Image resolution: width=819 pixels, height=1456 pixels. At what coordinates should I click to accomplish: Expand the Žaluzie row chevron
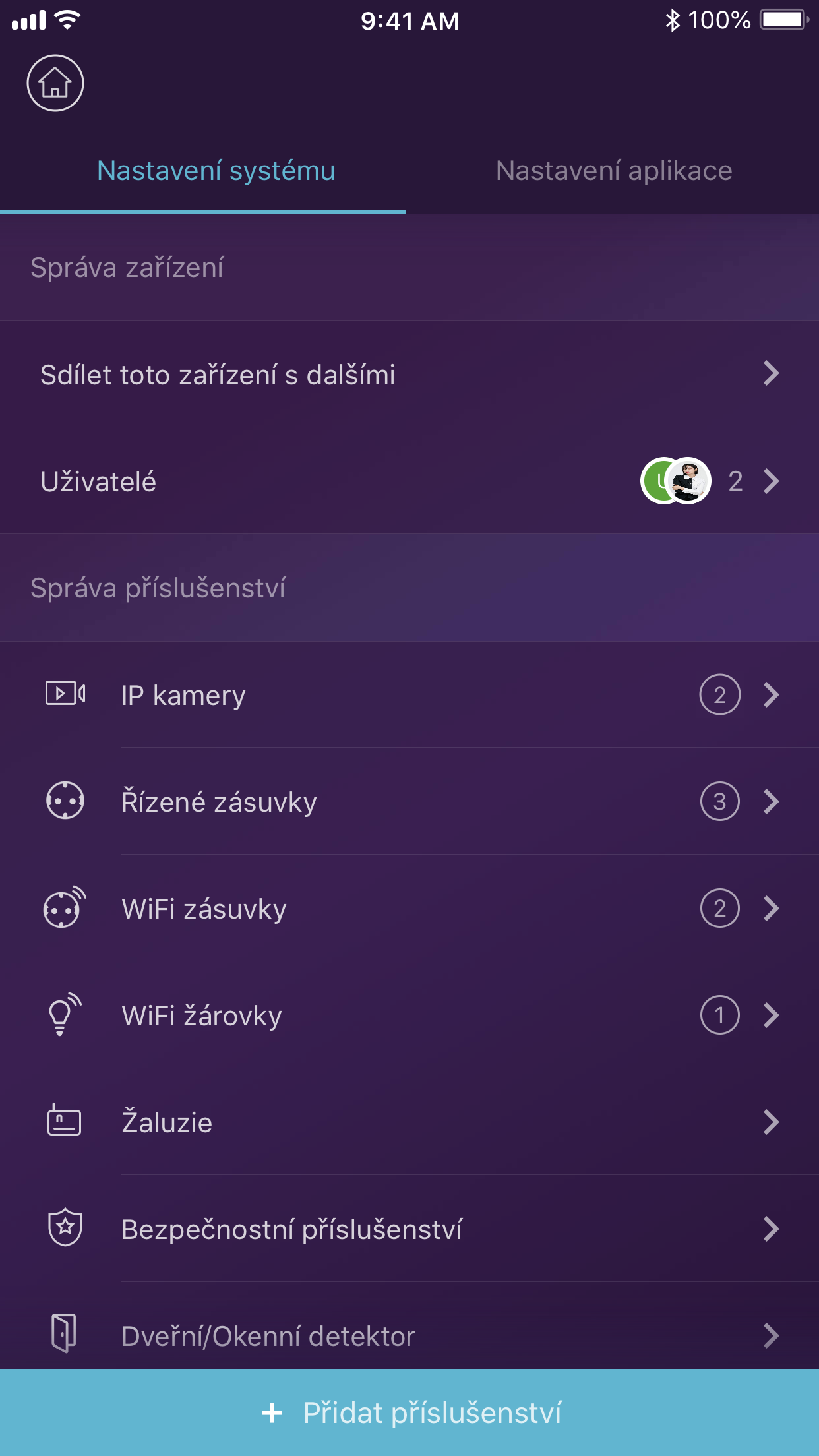pyautogui.click(x=770, y=1122)
